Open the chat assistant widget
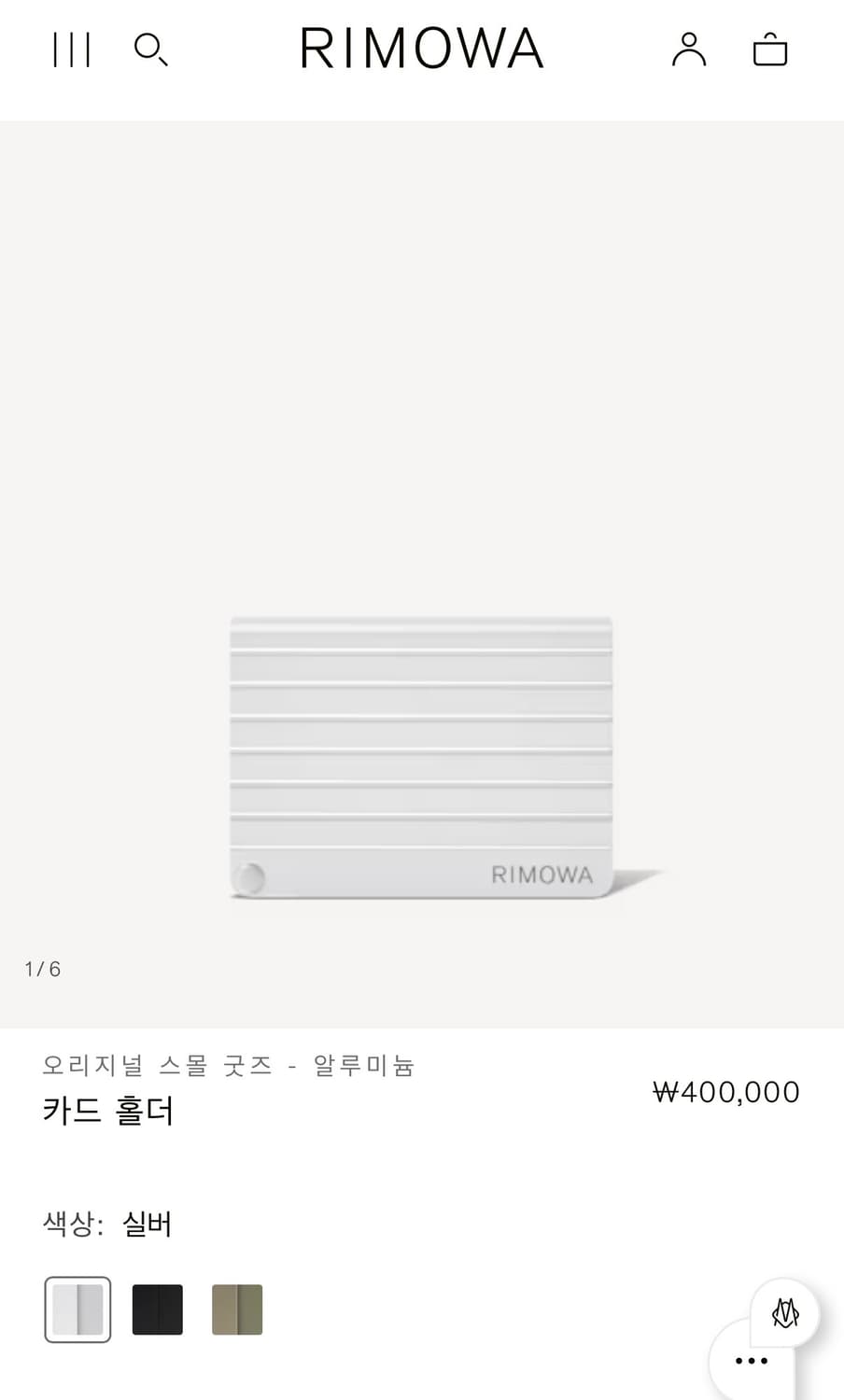 click(782, 1314)
